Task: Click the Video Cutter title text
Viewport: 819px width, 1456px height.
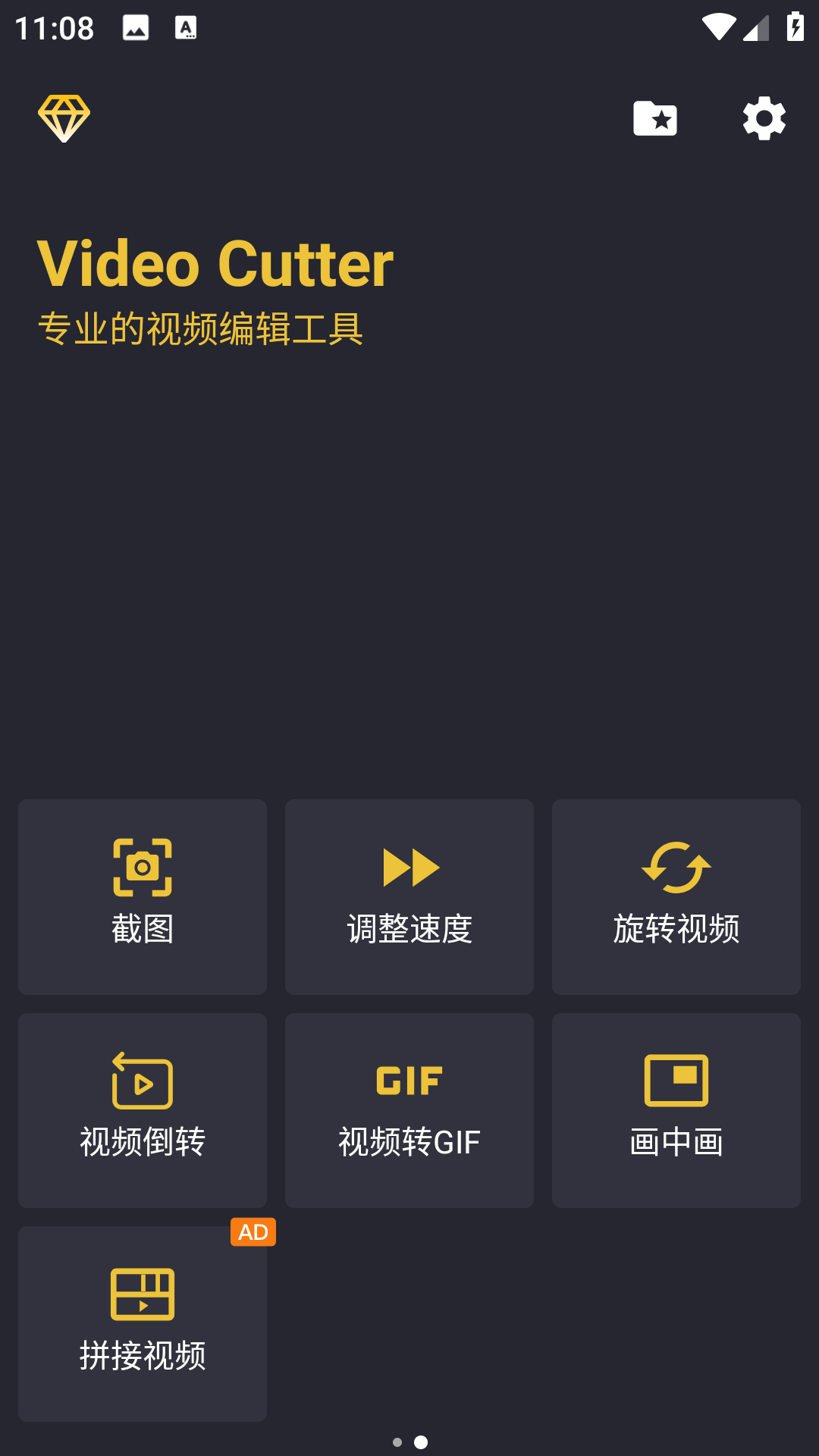Action: coord(216,263)
